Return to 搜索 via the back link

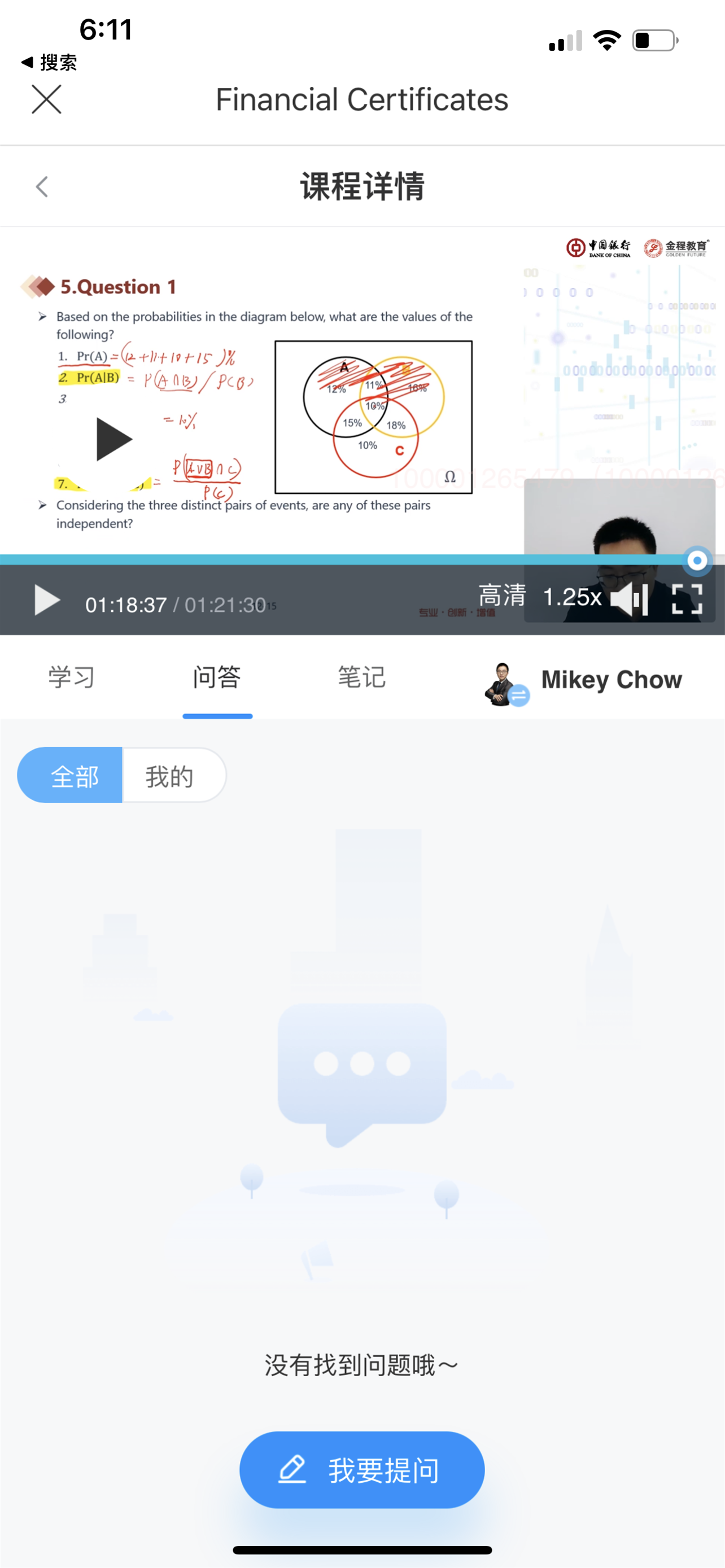click(x=49, y=62)
